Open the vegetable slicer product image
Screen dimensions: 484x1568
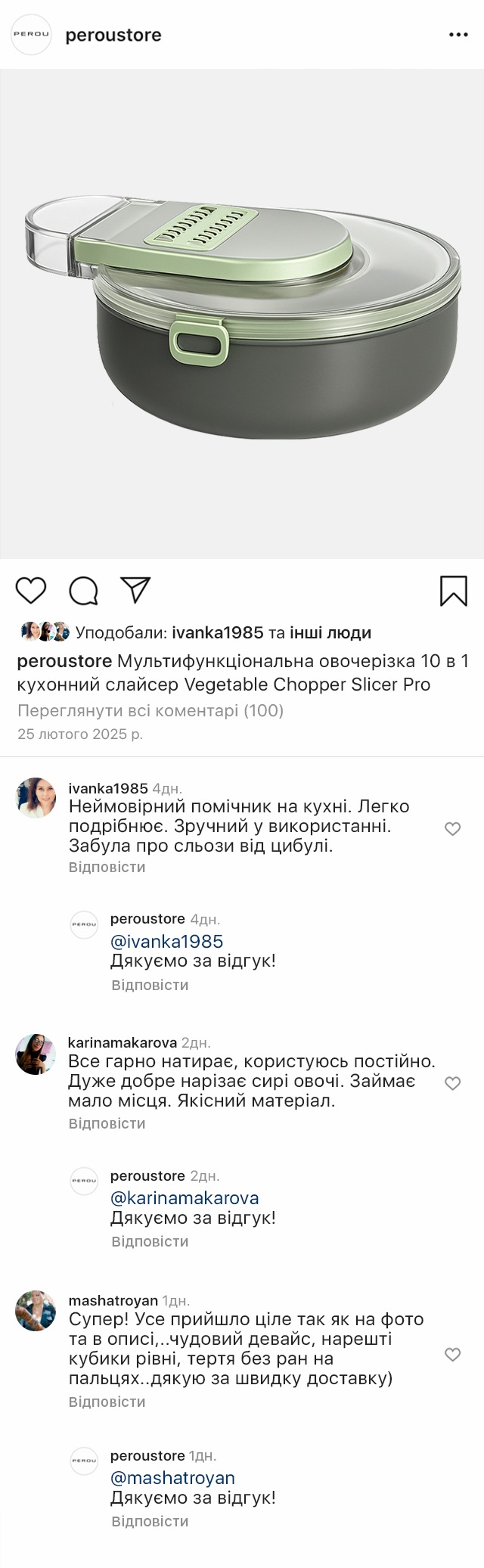pos(242,314)
